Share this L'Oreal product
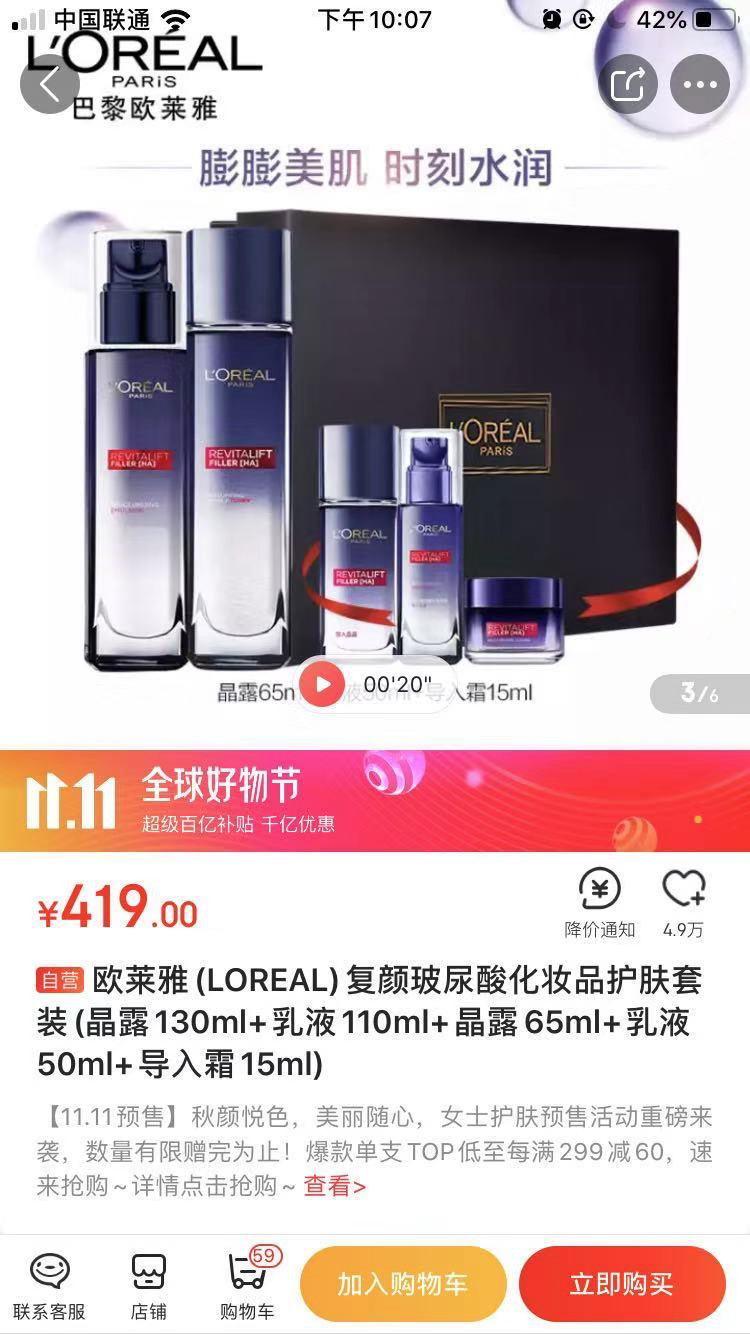This screenshot has height=1334, width=750. click(627, 84)
